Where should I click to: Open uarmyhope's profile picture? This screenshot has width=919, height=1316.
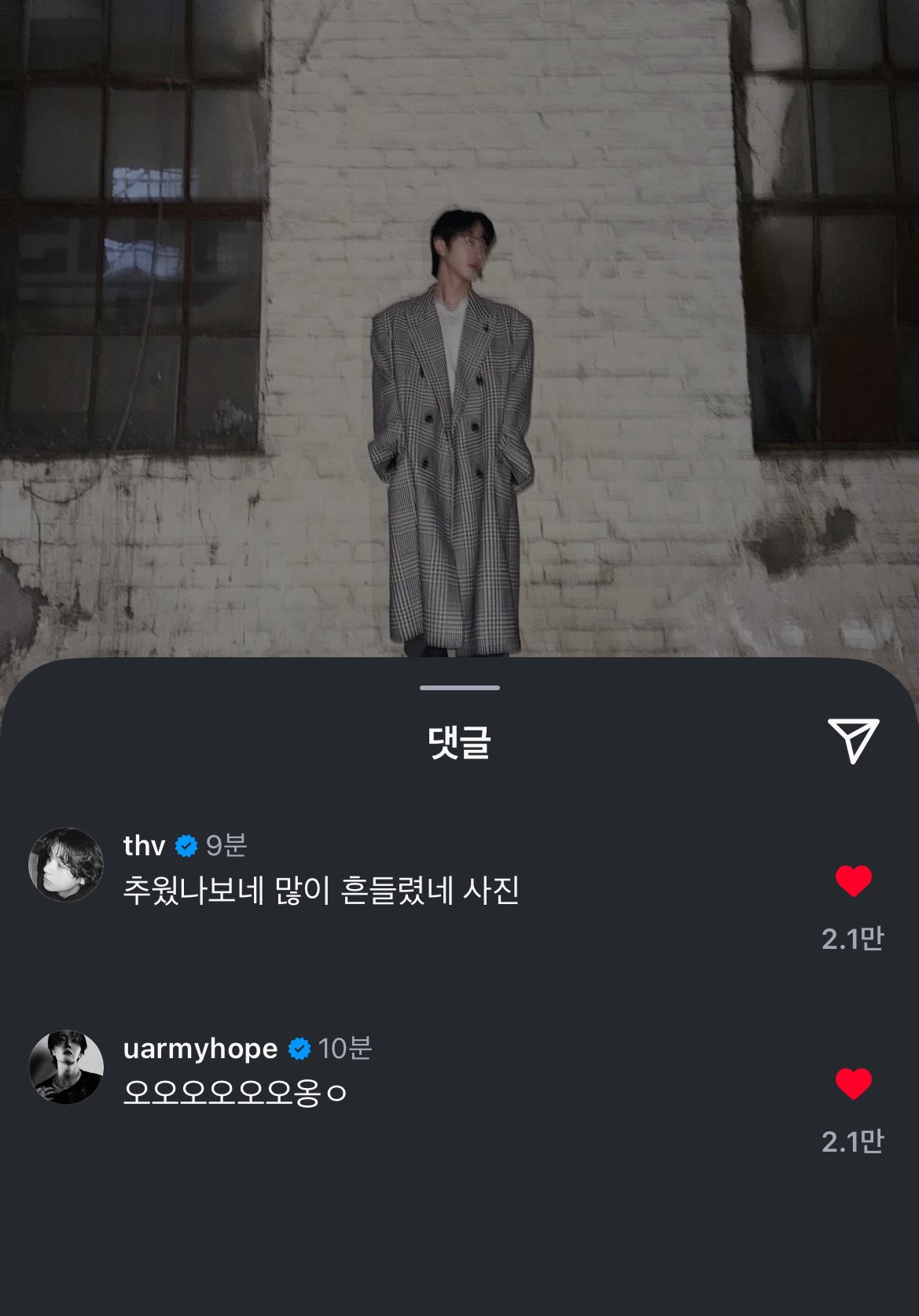[x=66, y=1067]
